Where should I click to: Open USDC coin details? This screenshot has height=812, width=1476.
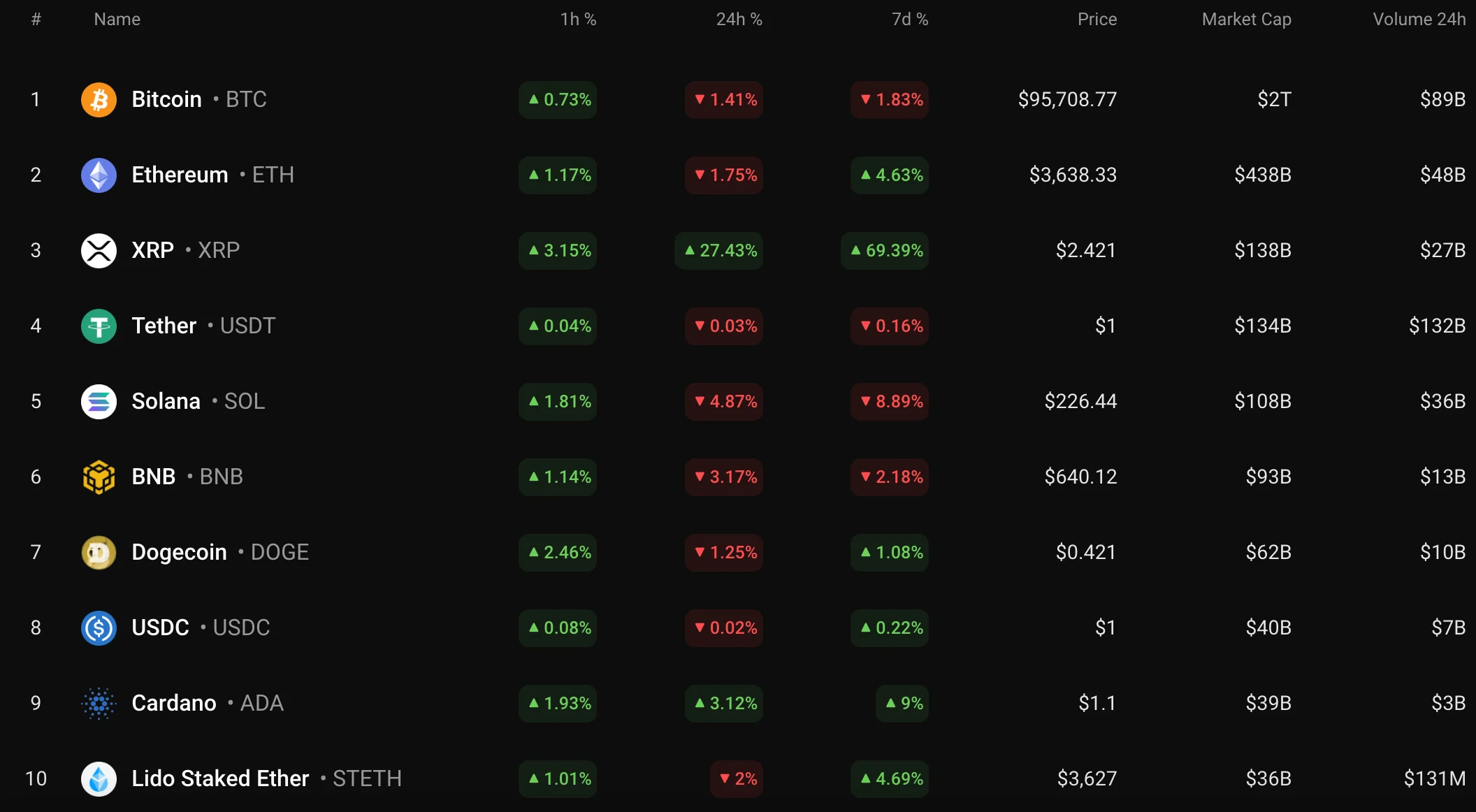[x=161, y=628]
